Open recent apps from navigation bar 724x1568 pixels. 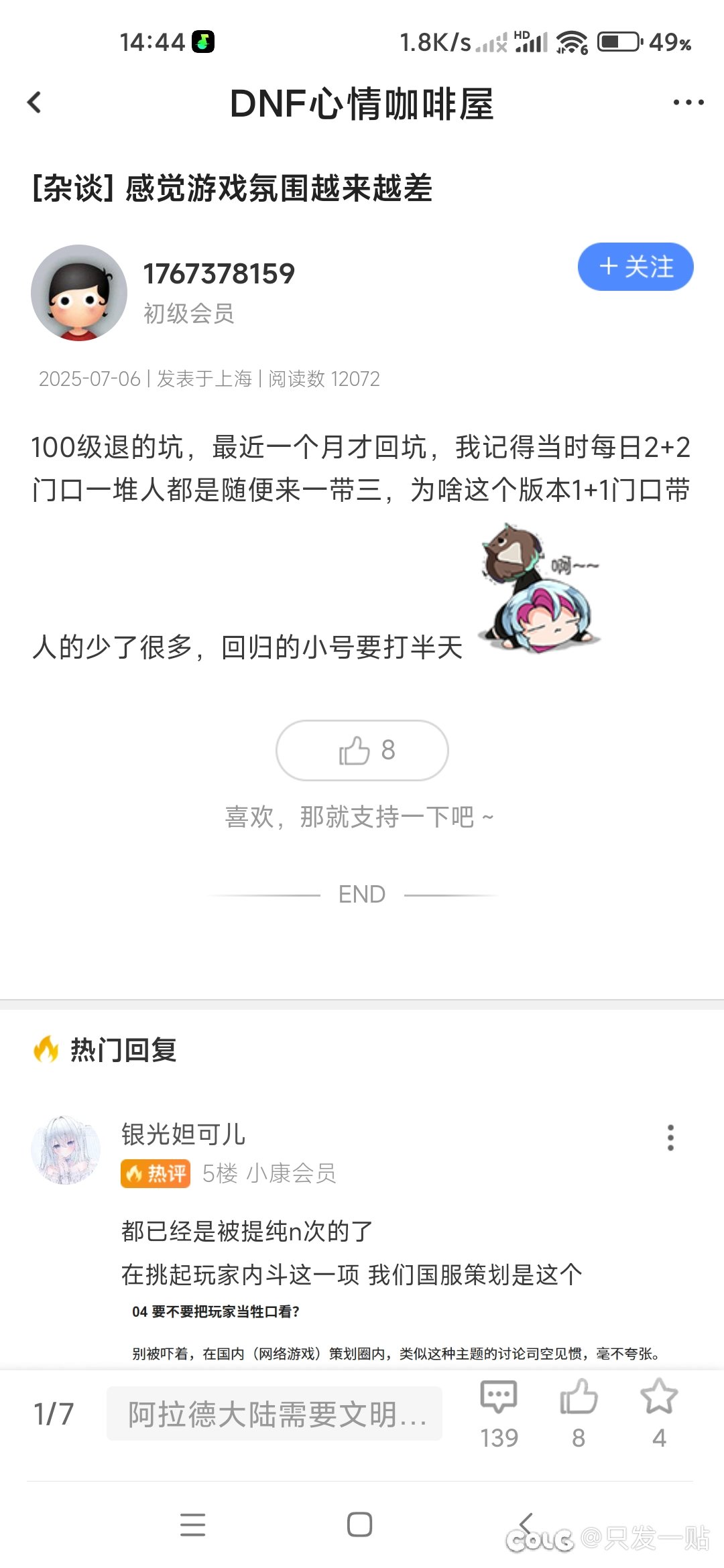[x=193, y=1524]
